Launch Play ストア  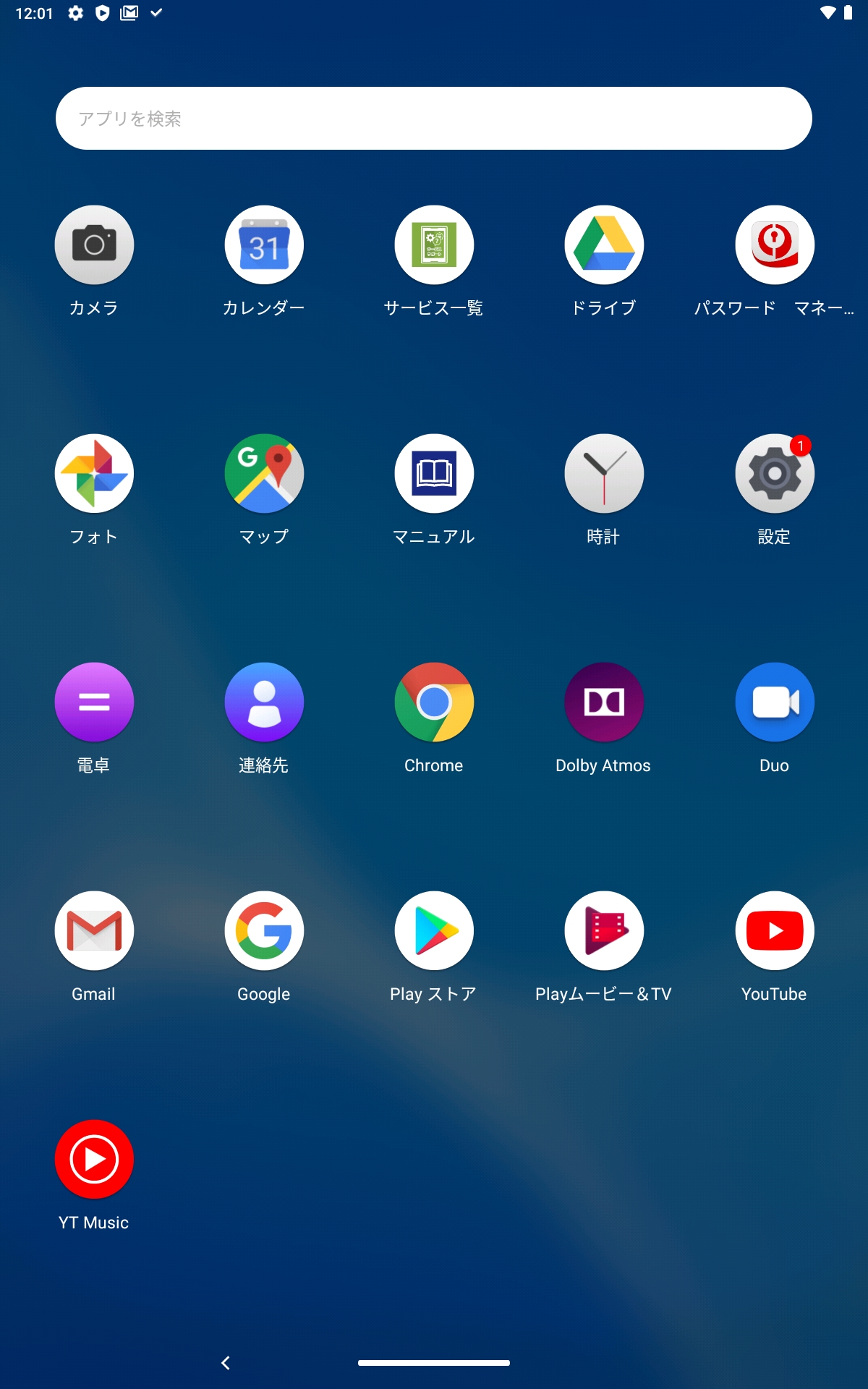[x=434, y=931]
